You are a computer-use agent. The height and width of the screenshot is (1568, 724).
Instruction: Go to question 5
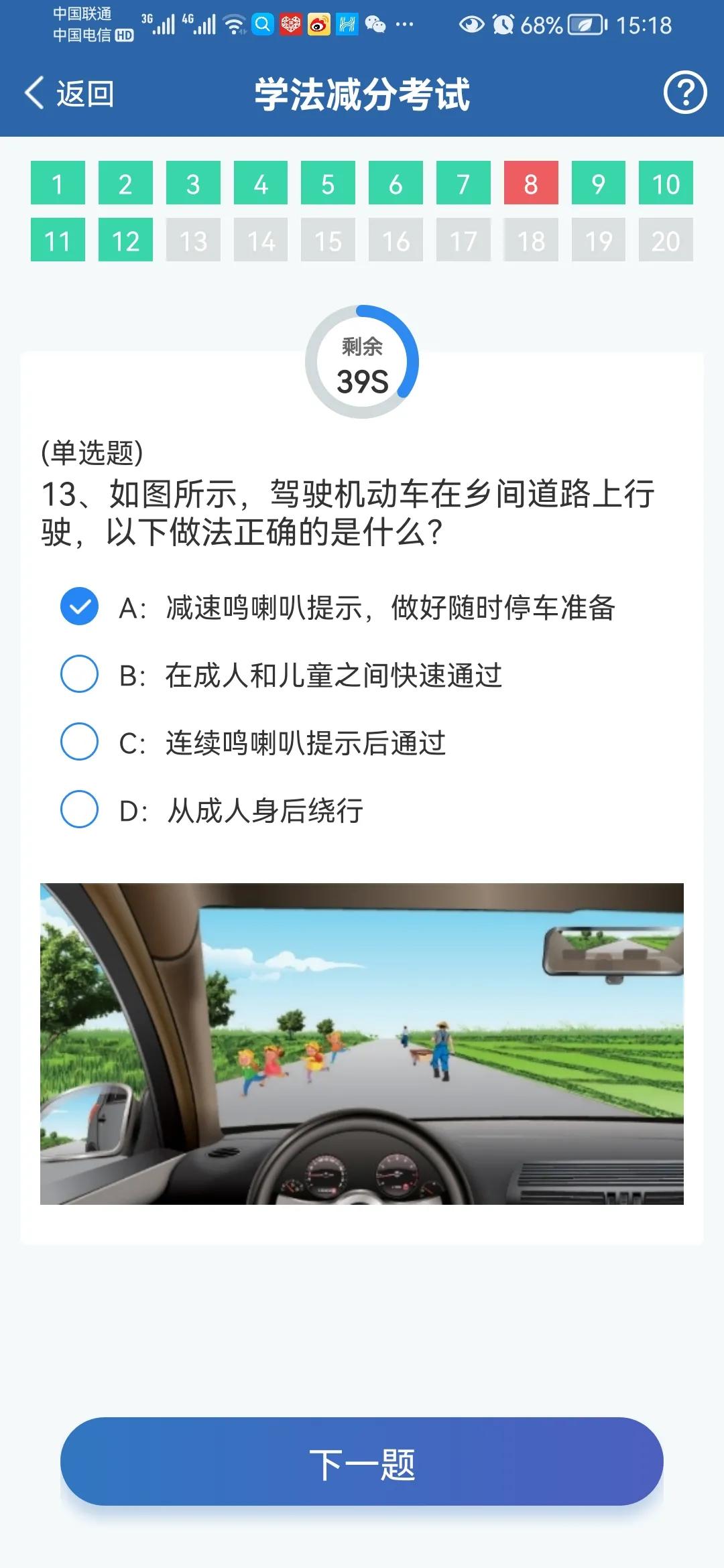(x=328, y=183)
